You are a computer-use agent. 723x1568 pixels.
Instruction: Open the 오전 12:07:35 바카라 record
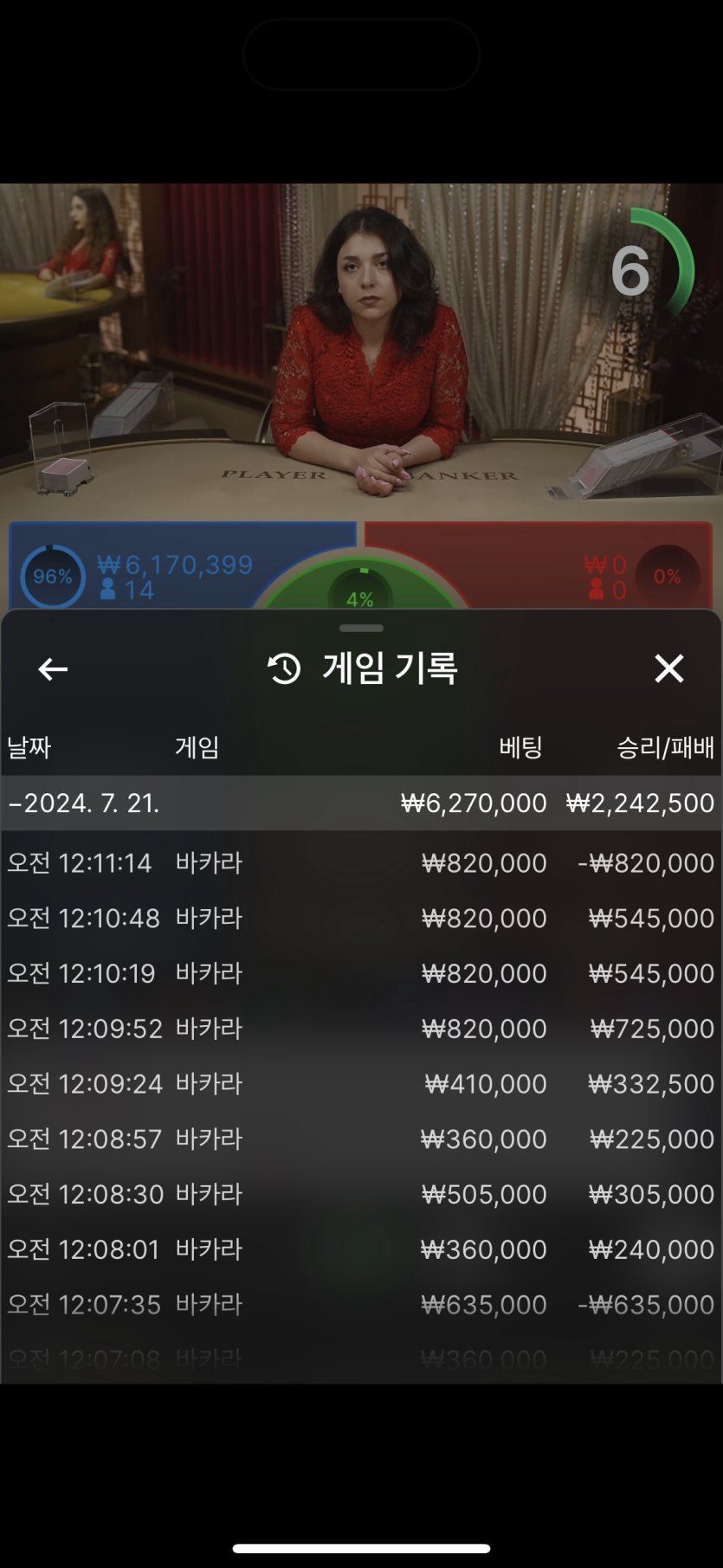[x=361, y=1305]
